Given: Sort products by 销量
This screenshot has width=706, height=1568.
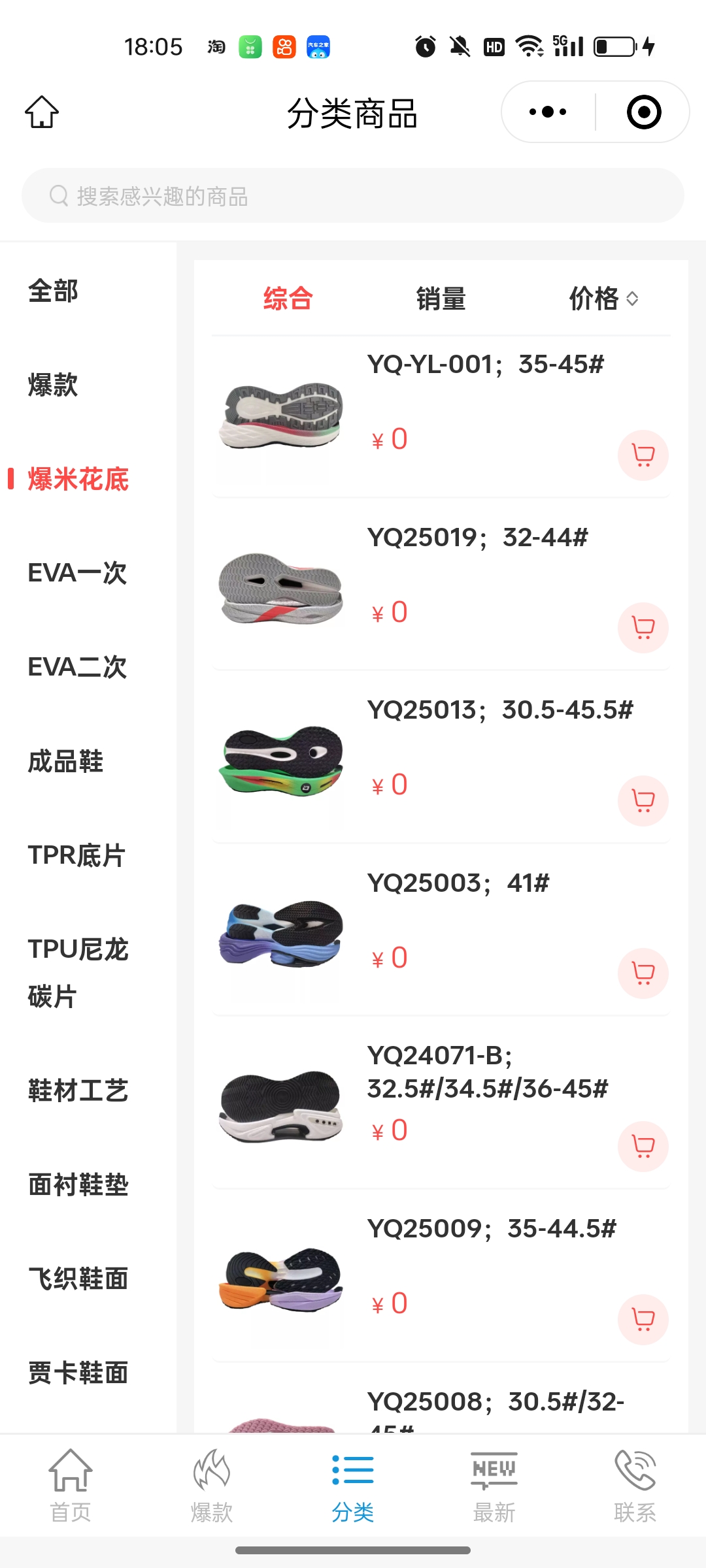Looking at the screenshot, I should pos(441,299).
